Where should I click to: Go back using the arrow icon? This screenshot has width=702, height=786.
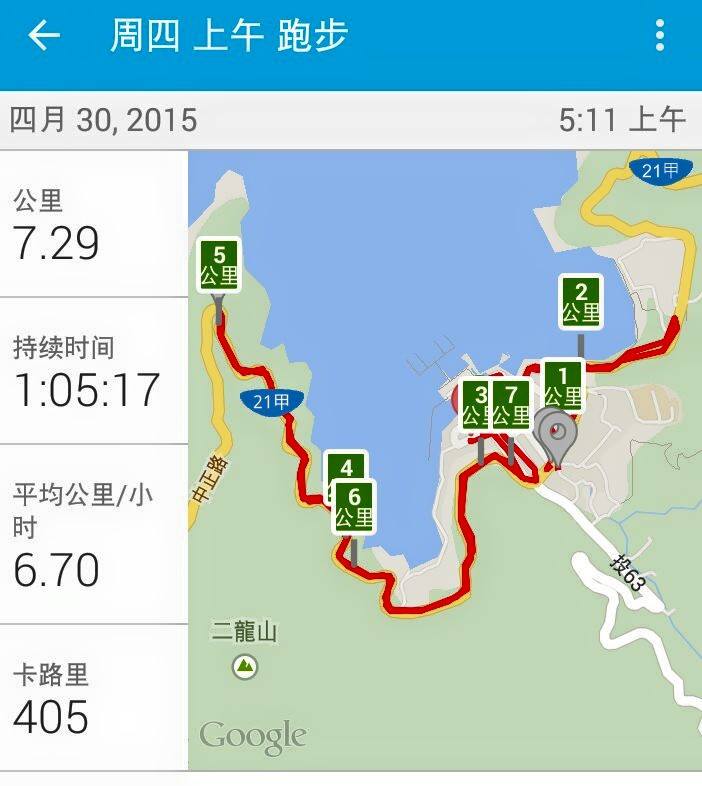tap(44, 37)
